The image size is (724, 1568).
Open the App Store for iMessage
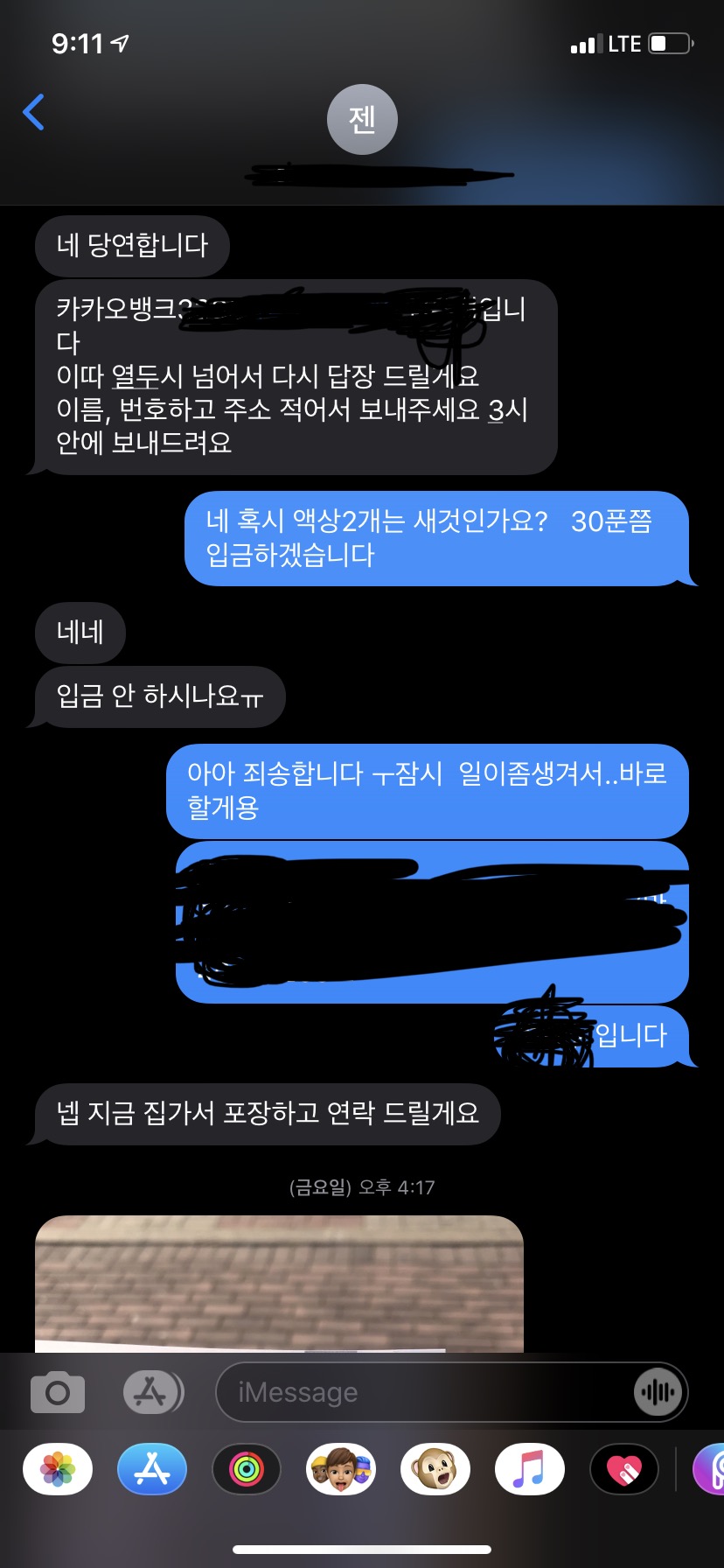coord(152,1469)
